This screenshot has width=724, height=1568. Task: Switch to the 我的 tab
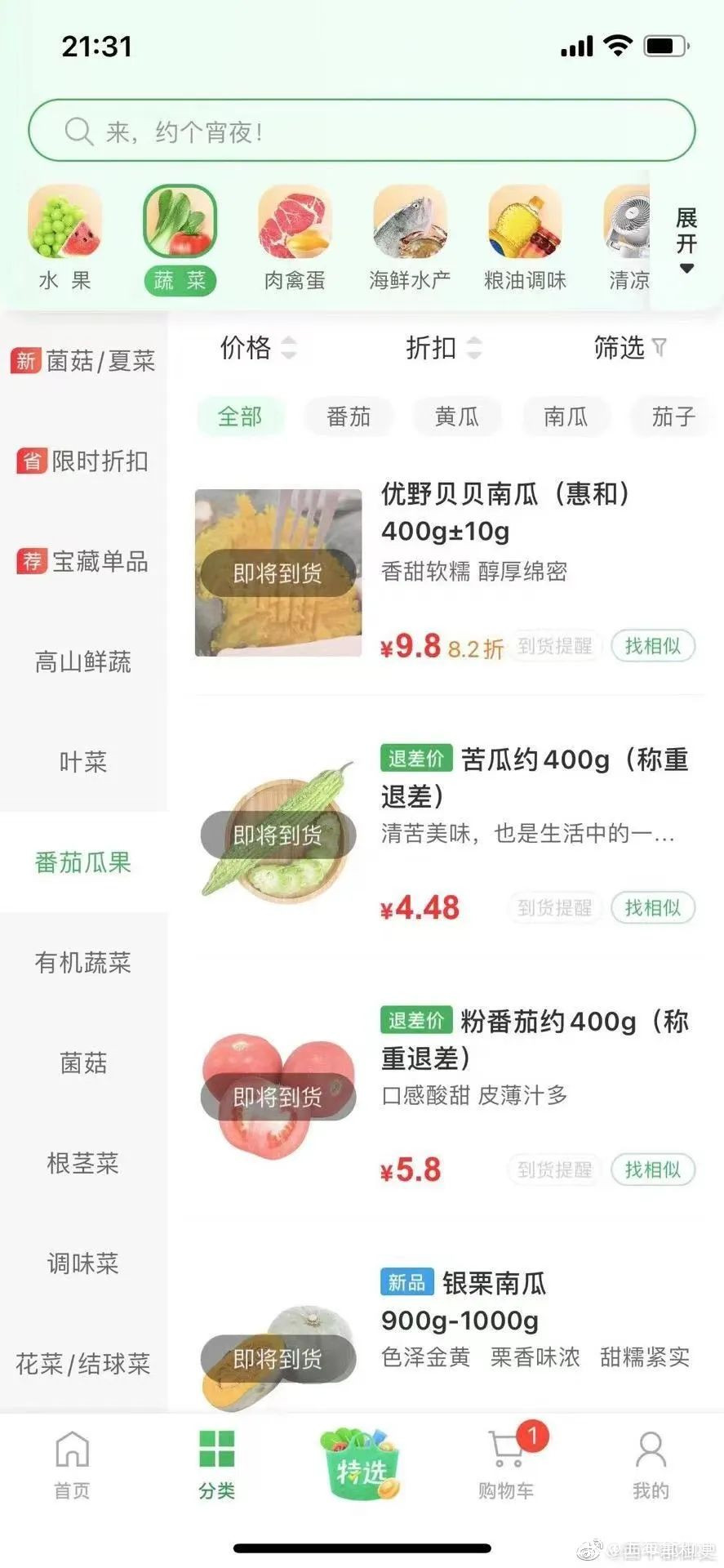click(651, 1466)
